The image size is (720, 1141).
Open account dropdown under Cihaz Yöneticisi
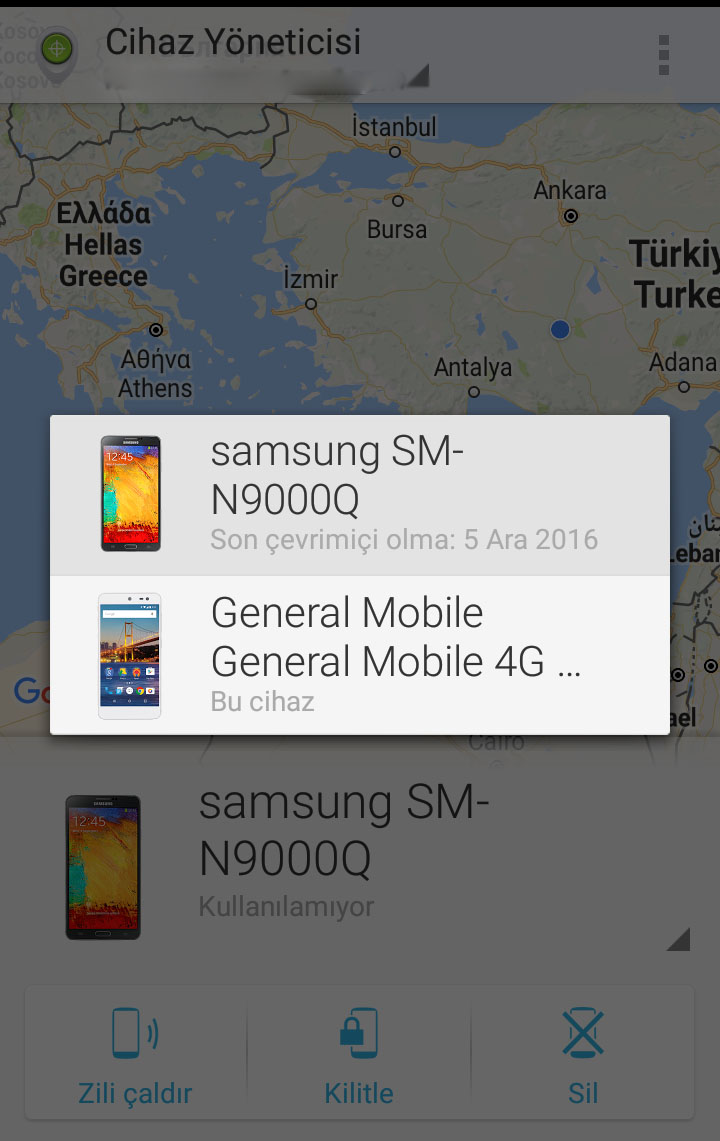(270, 74)
